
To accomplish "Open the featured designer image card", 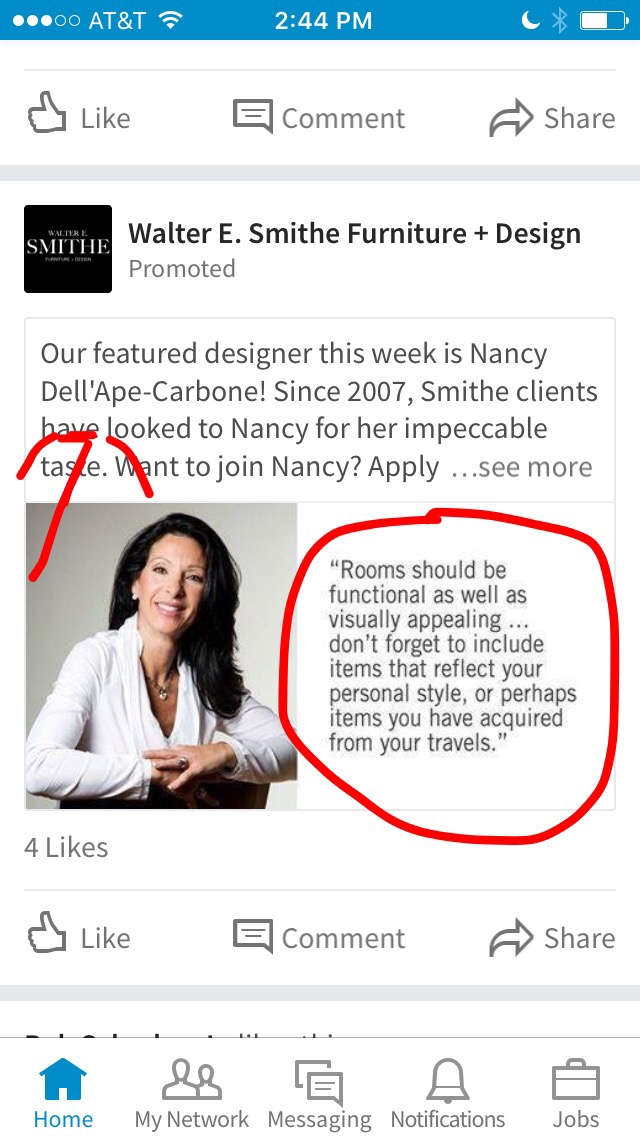I will pyautogui.click(x=320, y=655).
